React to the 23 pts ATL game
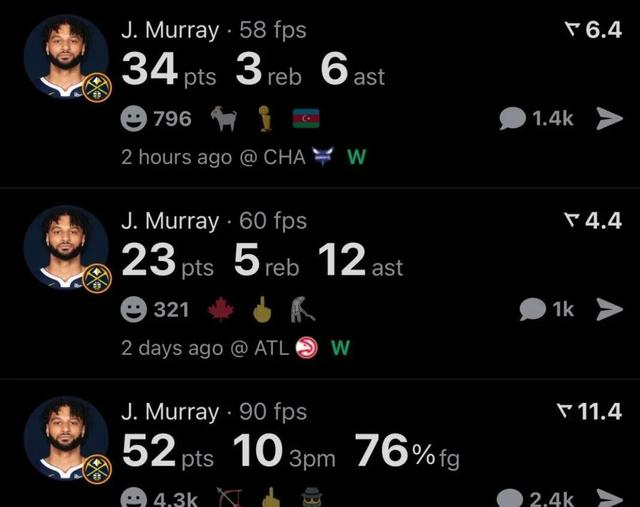Viewport: 640px width, 507px height. tap(133, 310)
